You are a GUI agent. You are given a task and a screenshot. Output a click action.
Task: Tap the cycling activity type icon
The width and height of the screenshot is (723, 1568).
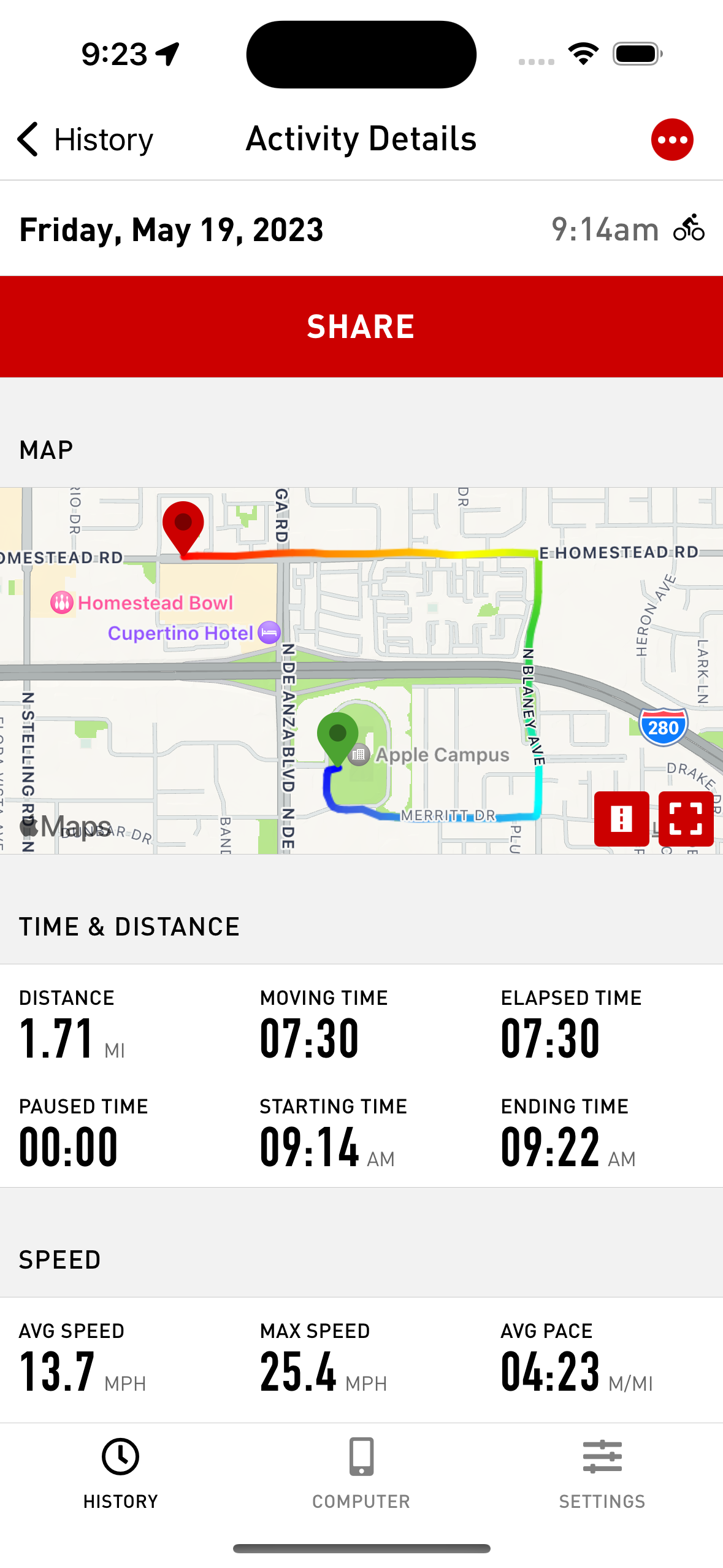click(x=690, y=229)
